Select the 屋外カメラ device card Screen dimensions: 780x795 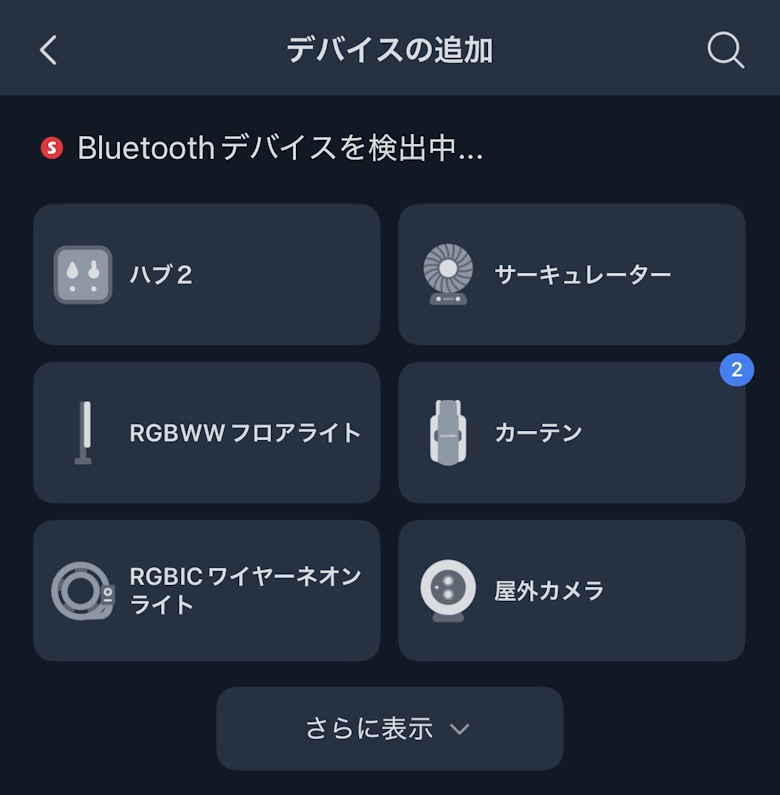tap(571, 591)
